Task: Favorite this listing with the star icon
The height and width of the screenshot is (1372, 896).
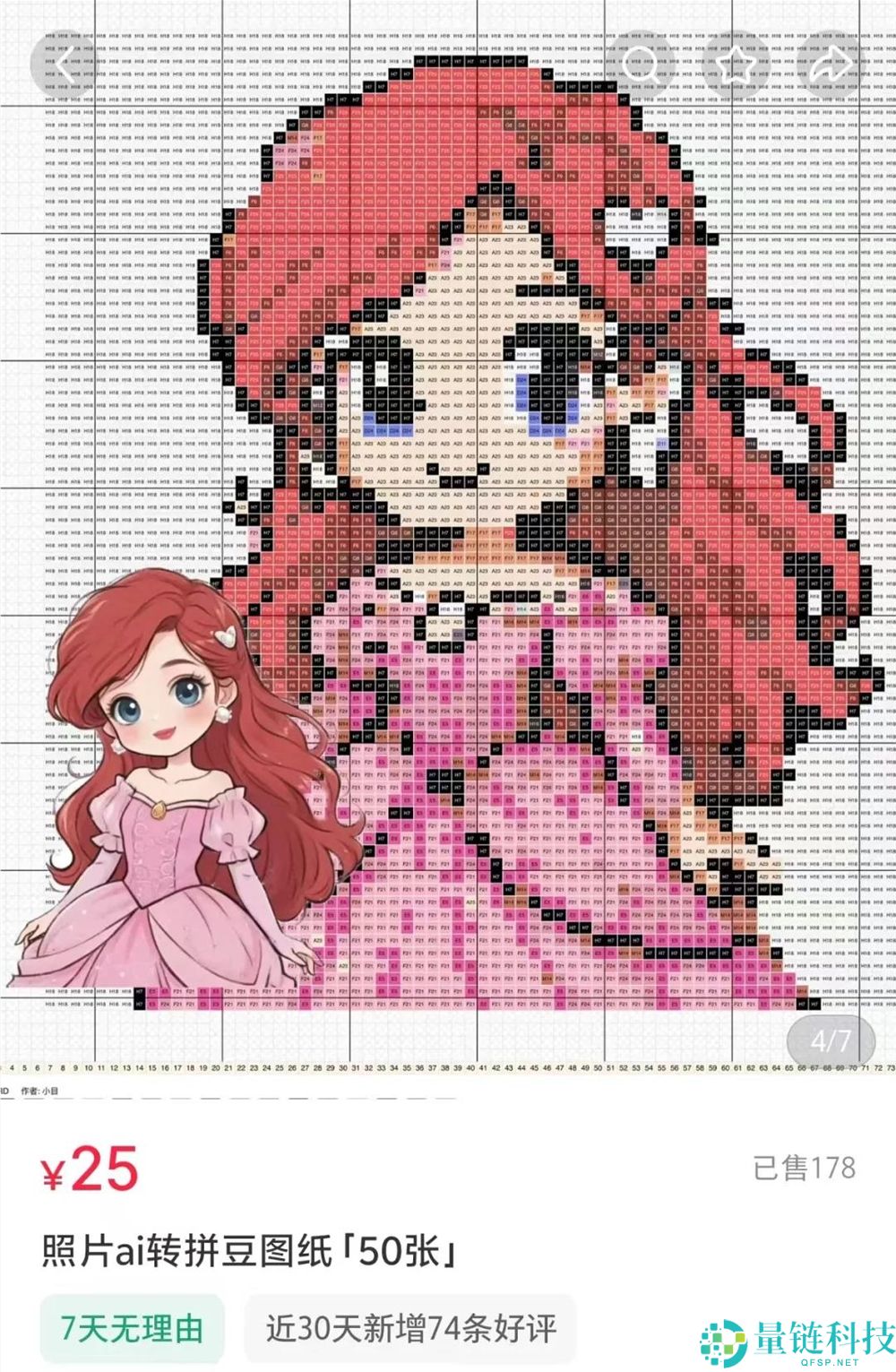Action: pyautogui.click(x=737, y=65)
